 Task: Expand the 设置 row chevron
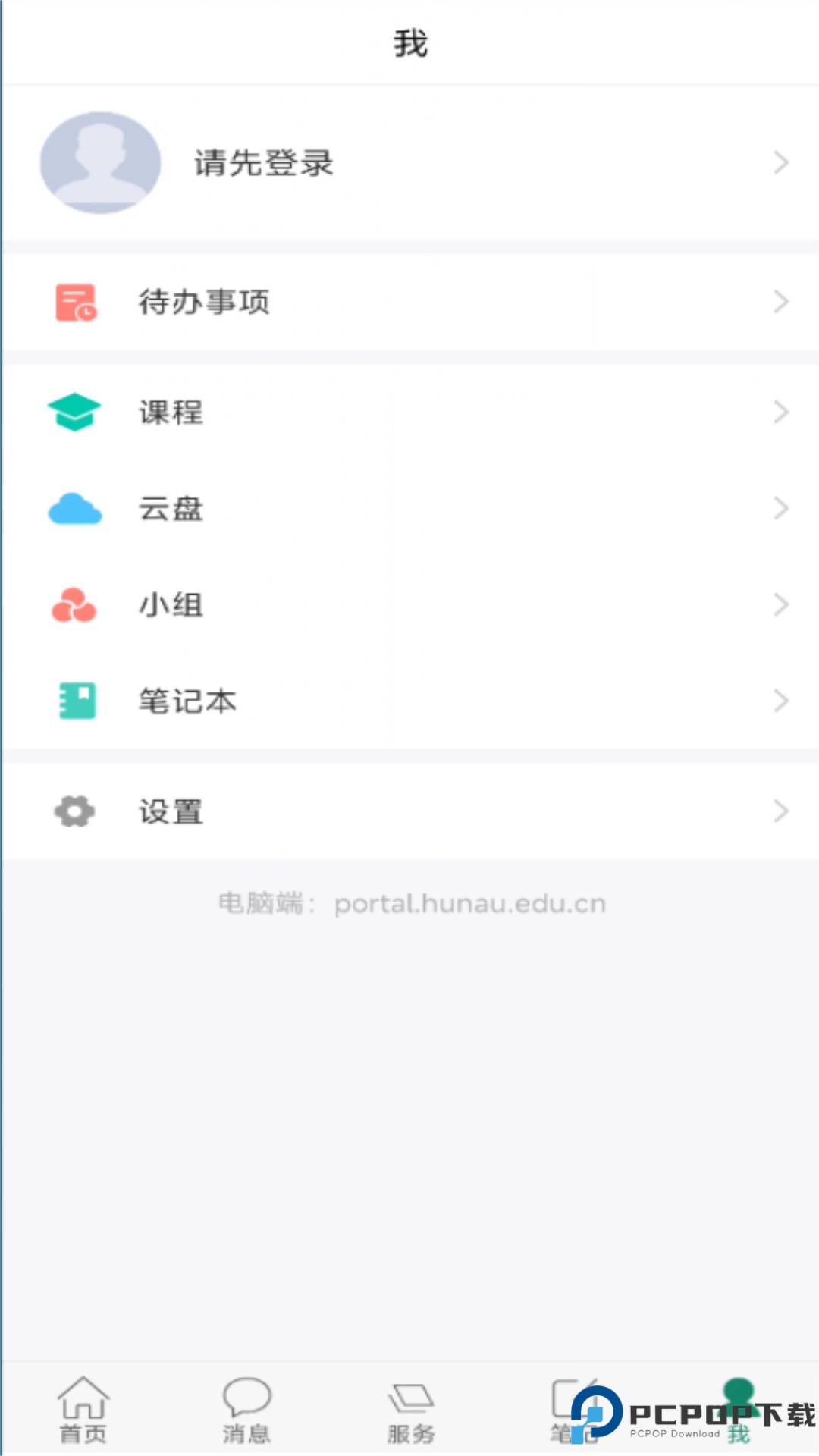(x=782, y=811)
